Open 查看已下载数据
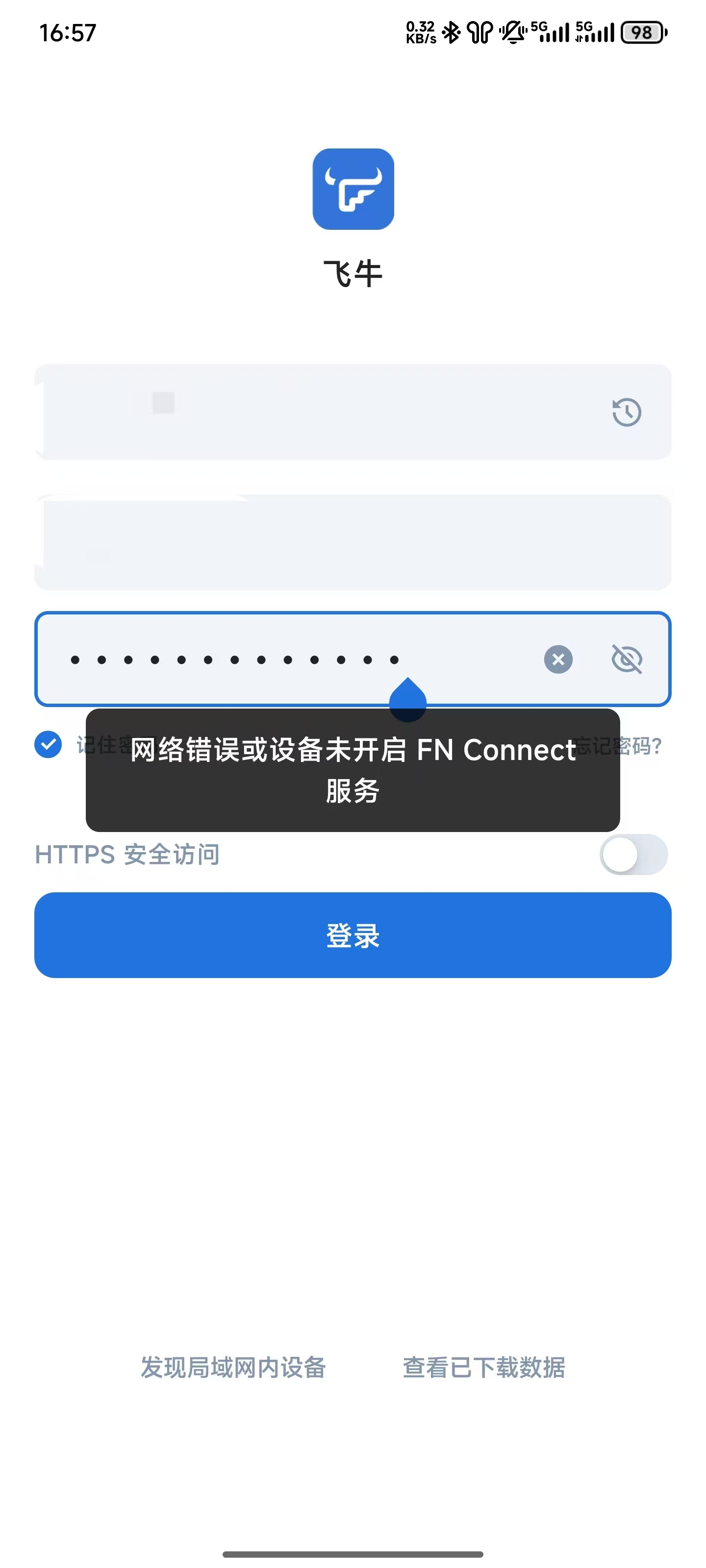The image size is (706, 1568). [484, 1367]
